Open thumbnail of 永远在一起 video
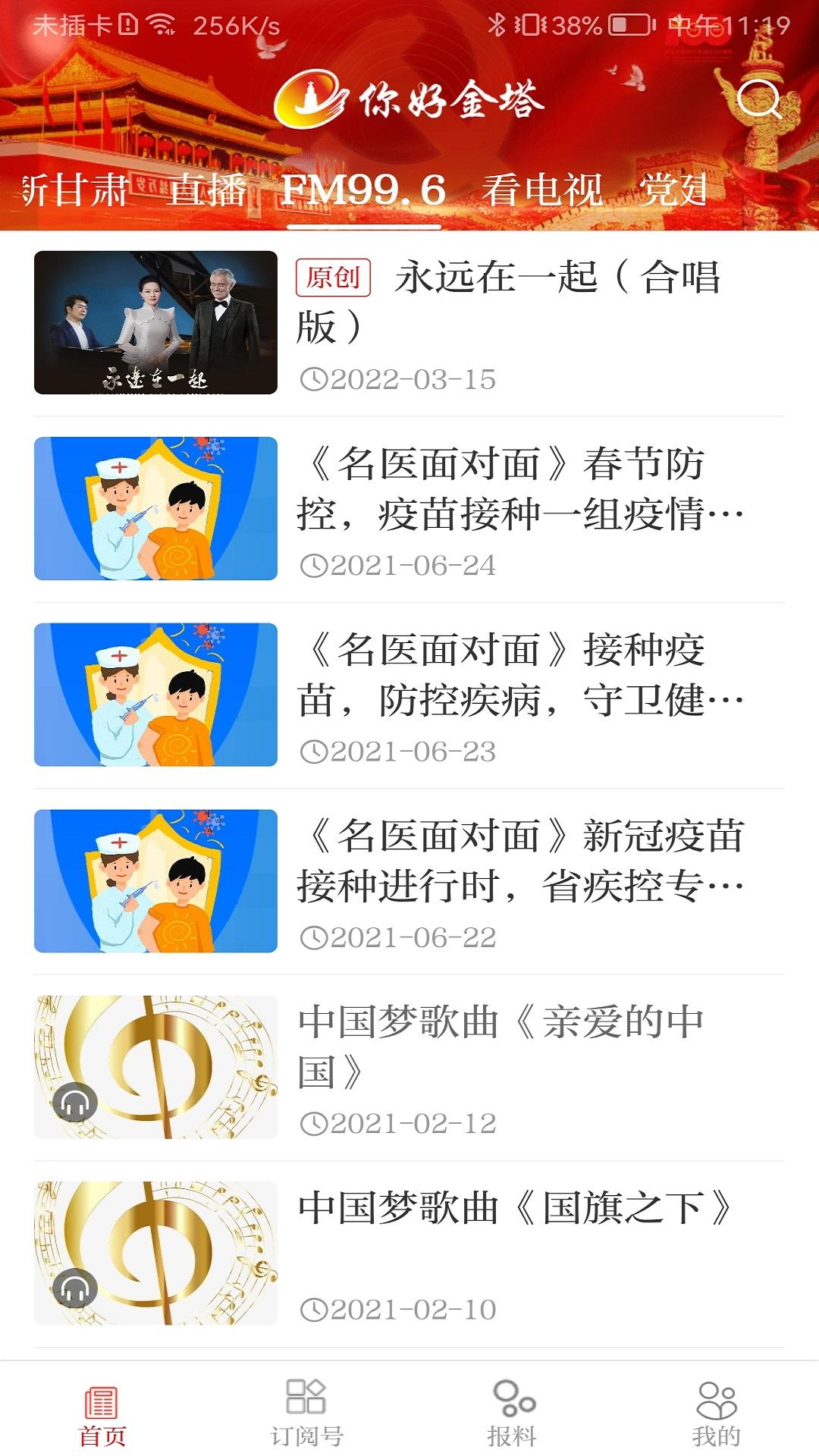The height and width of the screenshot is (1456, 819). click(x=157, y=322)
